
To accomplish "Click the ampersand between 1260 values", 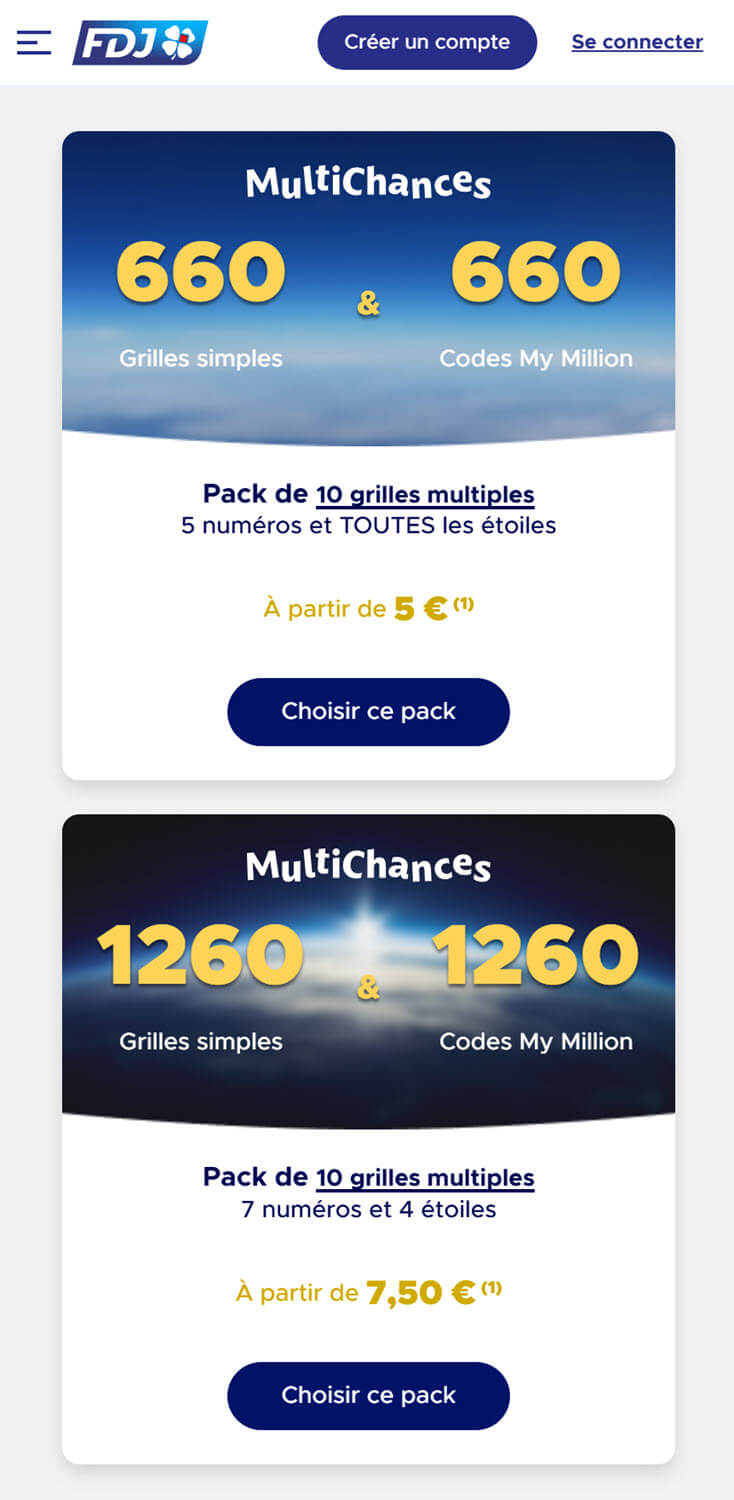I will coord(368,985).
